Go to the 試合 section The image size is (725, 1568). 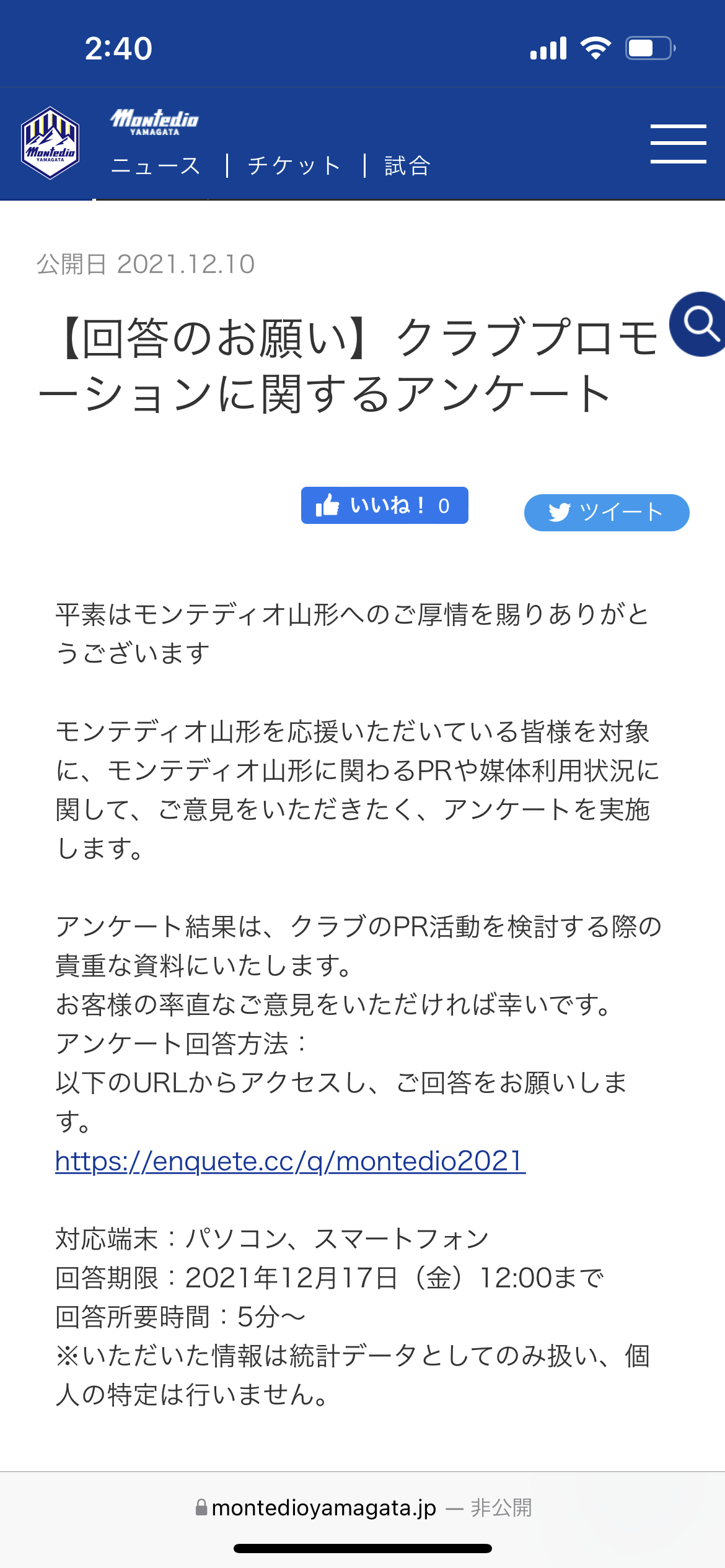coord(407,166)
